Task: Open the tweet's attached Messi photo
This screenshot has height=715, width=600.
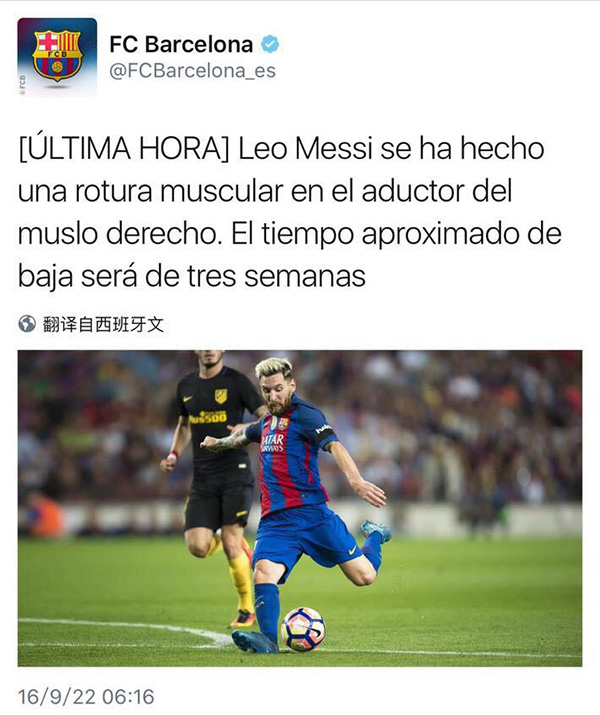Action: click(x=299, y=507)
